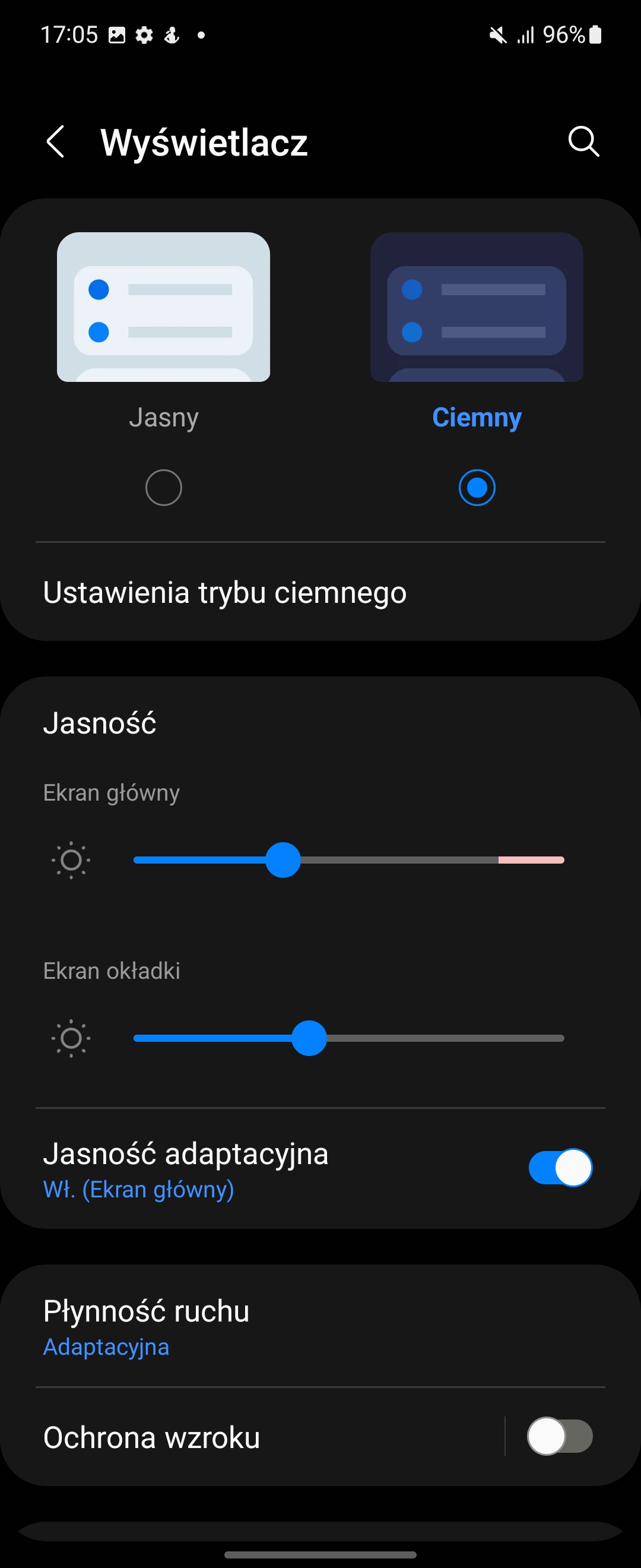This screenshot has height=1568, width=641.
Task: Open search in Display settings
Action: pyautogui.click(x=584, y=142)
